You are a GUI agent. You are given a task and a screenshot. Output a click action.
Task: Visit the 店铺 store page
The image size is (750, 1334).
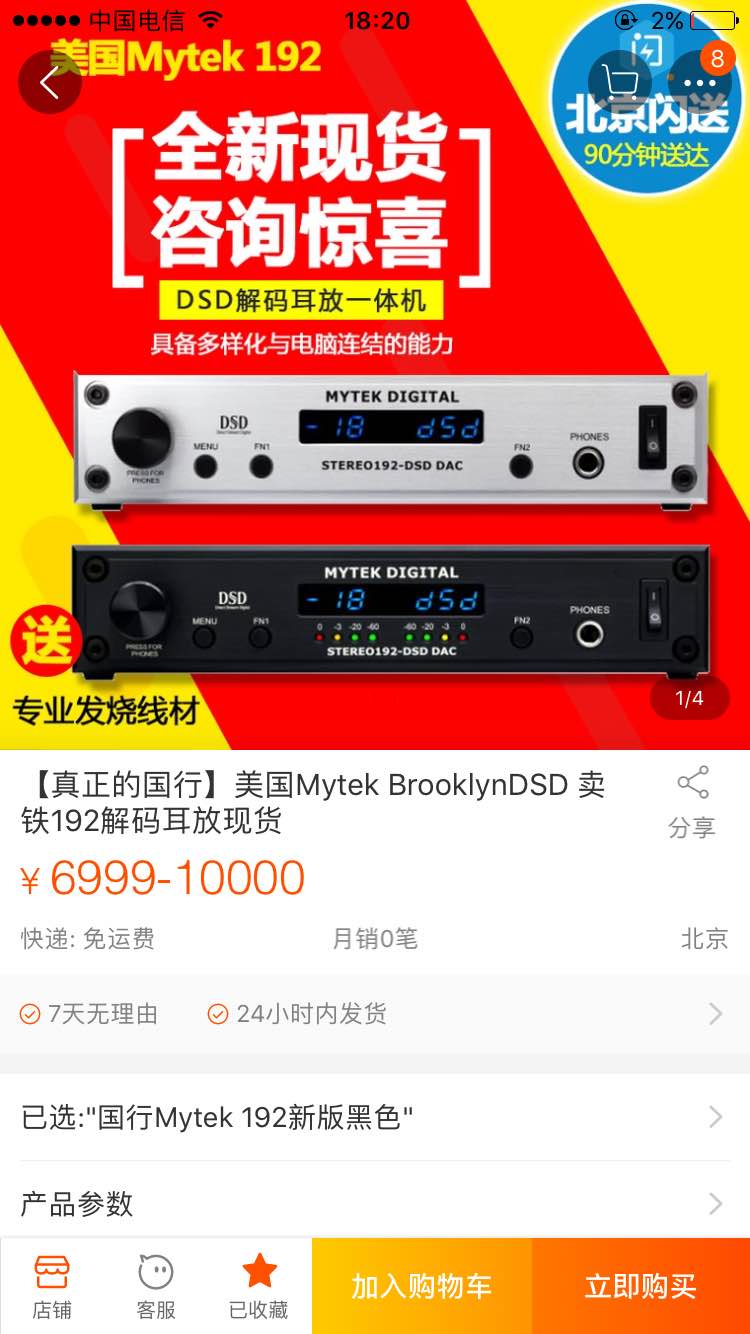tap(52, 1286)
